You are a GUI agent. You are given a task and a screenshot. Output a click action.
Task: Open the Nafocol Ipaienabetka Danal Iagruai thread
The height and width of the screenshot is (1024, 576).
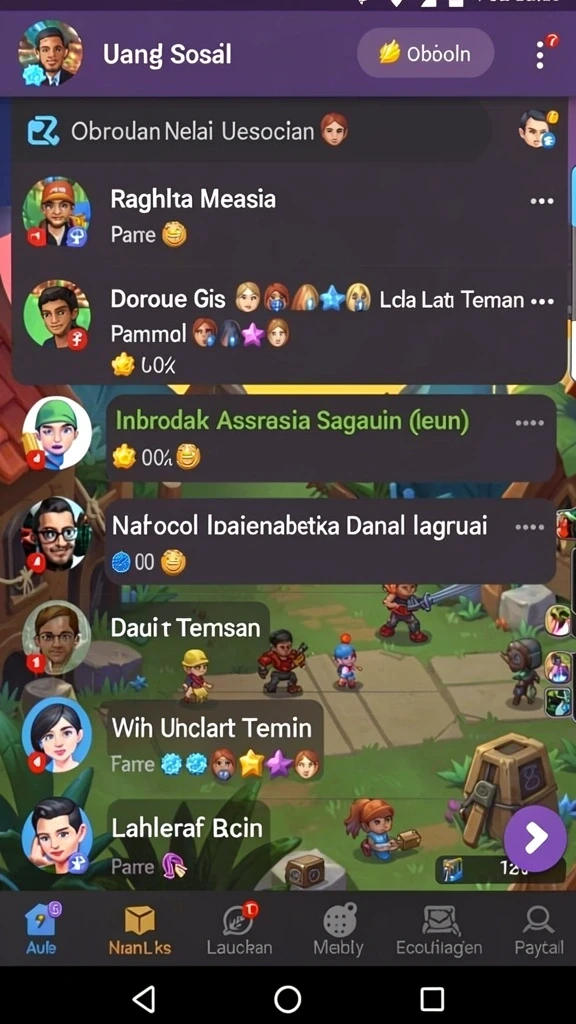[x=331, y=541]
